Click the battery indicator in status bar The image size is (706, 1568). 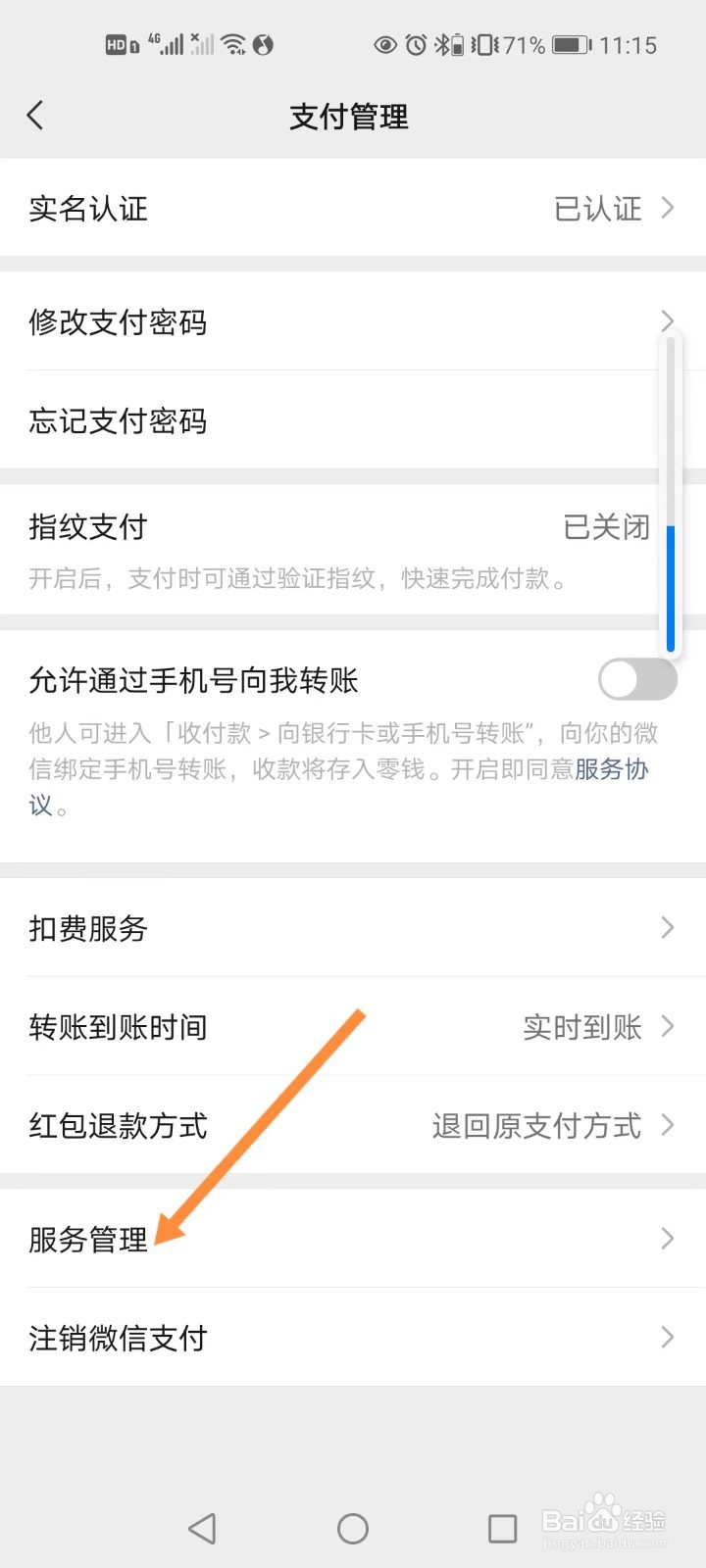(x=567, y=44)
